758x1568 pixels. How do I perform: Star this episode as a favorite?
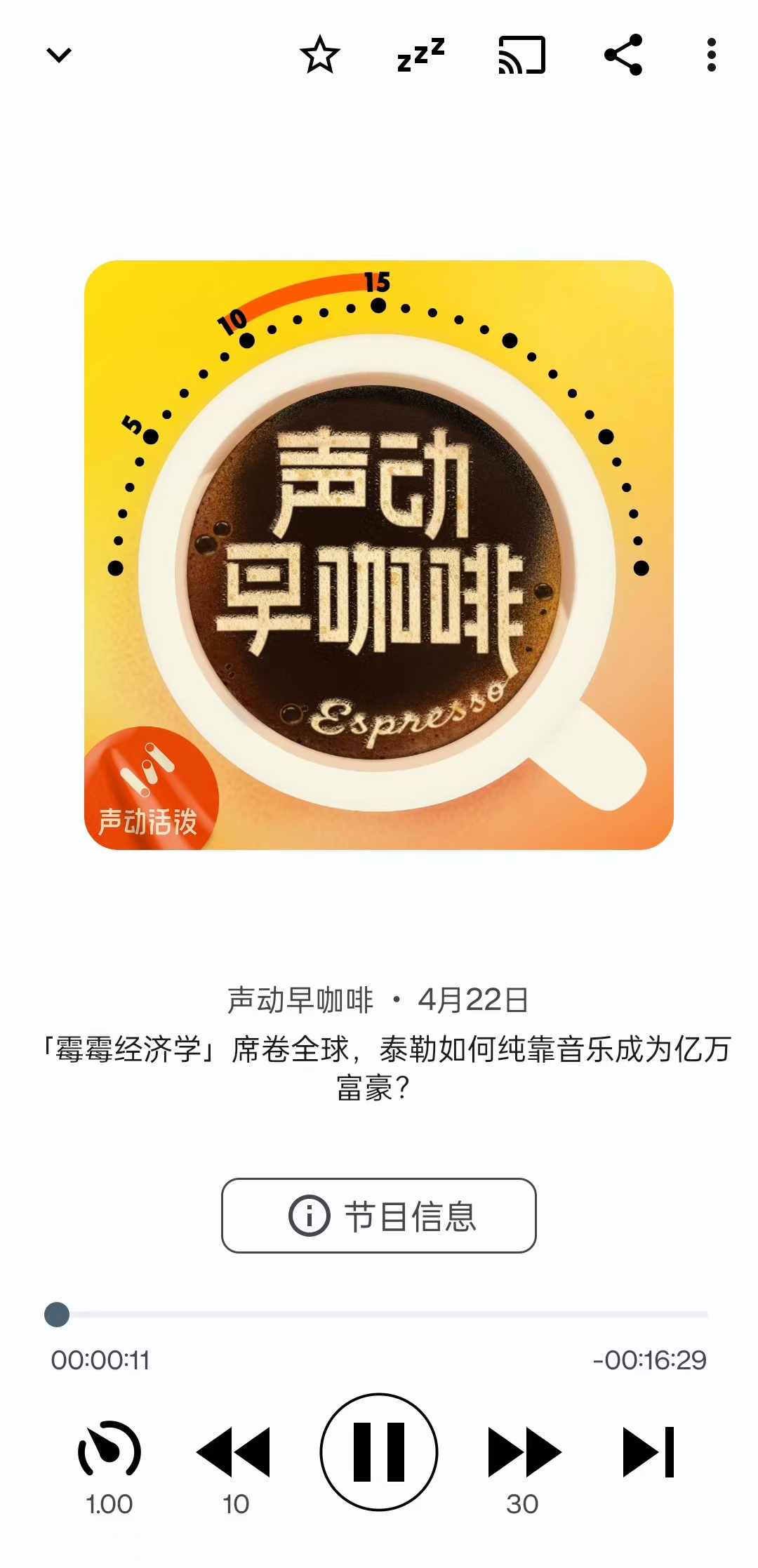pos(320,55)
